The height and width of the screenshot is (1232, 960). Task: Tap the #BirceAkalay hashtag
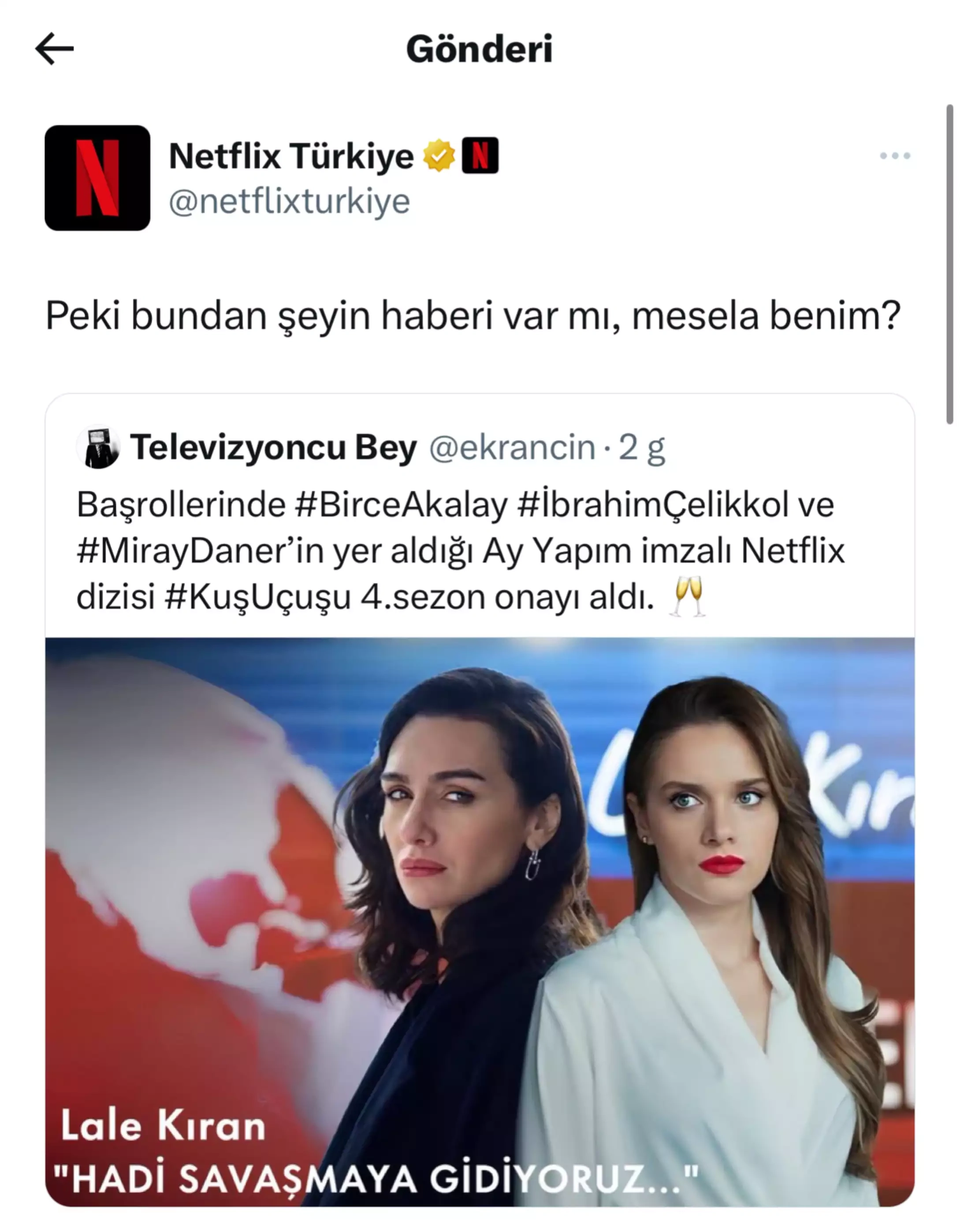pyautogui.click(x=401, y=505)
